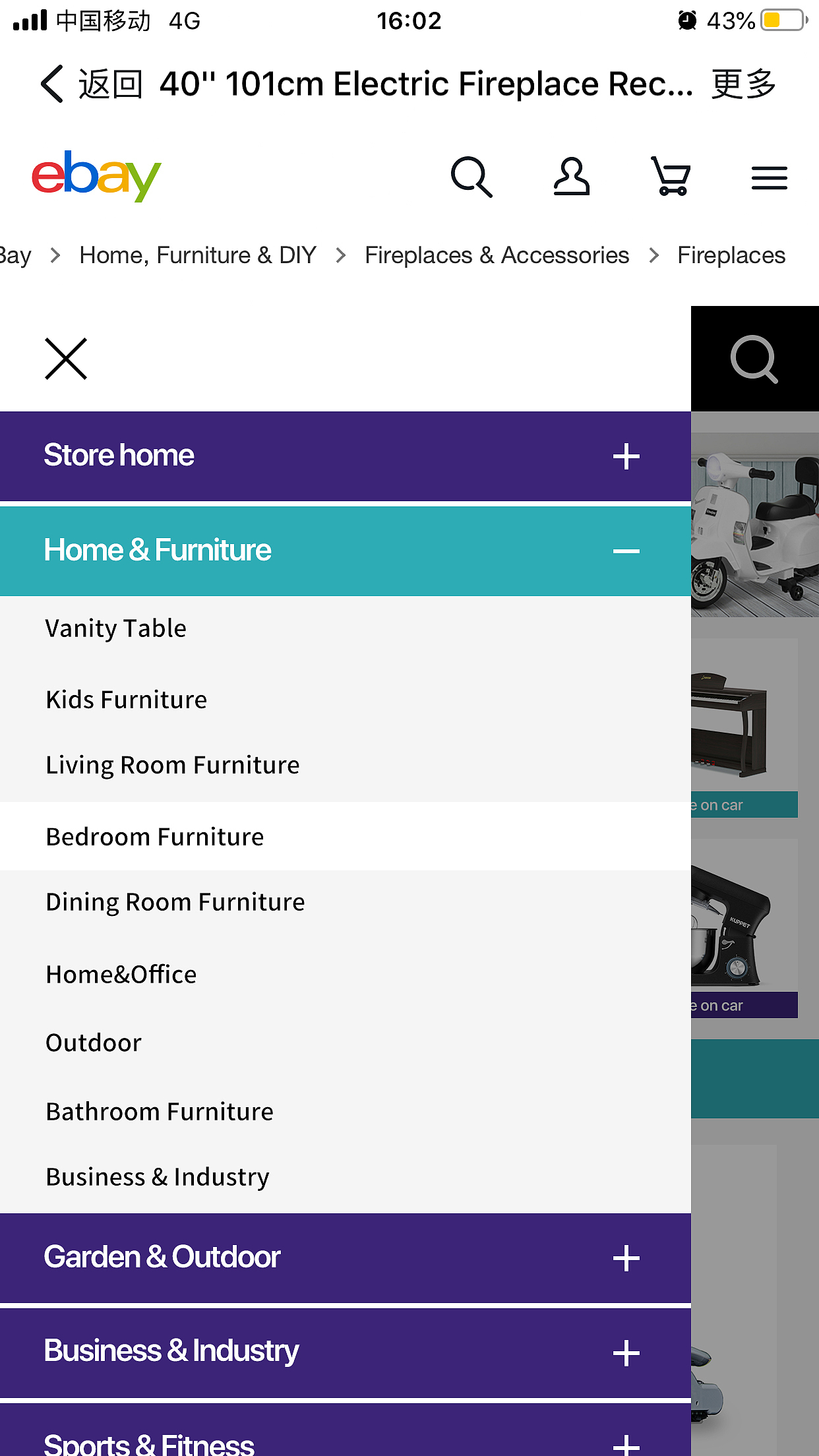Screen dimensions: 819x1456
Task: Open the account profile icon
Action: click(571, 177)
